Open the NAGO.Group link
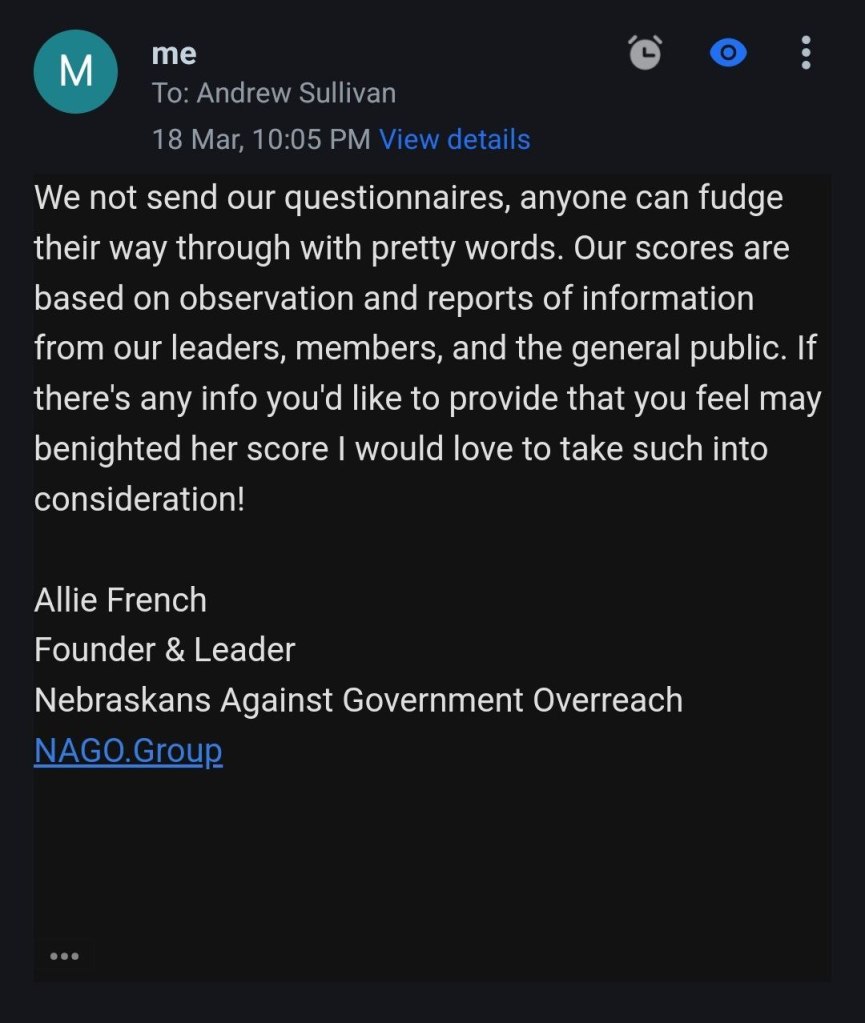The height and width of the screenshot is (1023, 865). [128, 750]
